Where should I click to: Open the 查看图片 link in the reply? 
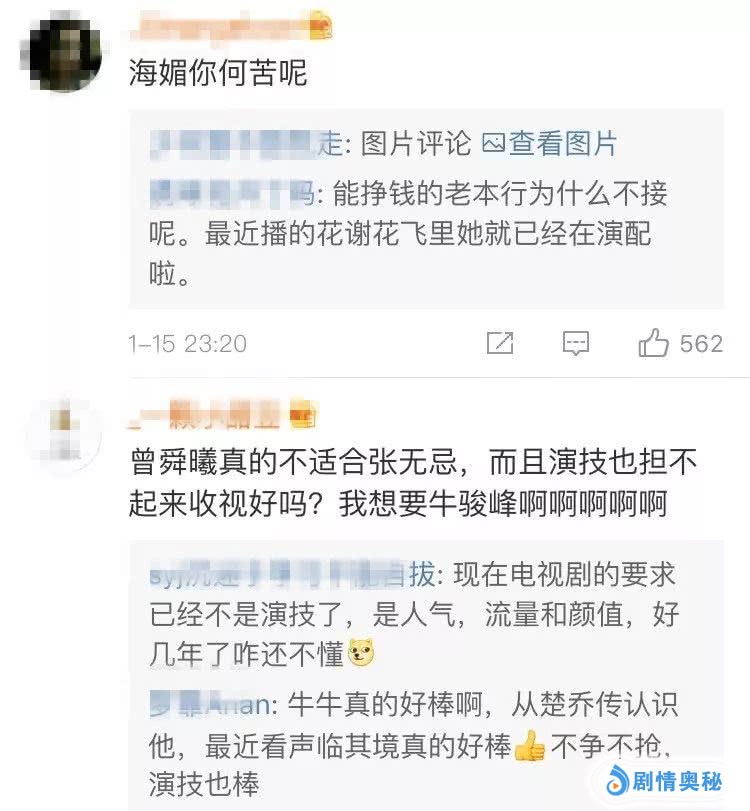pos(550,143)
